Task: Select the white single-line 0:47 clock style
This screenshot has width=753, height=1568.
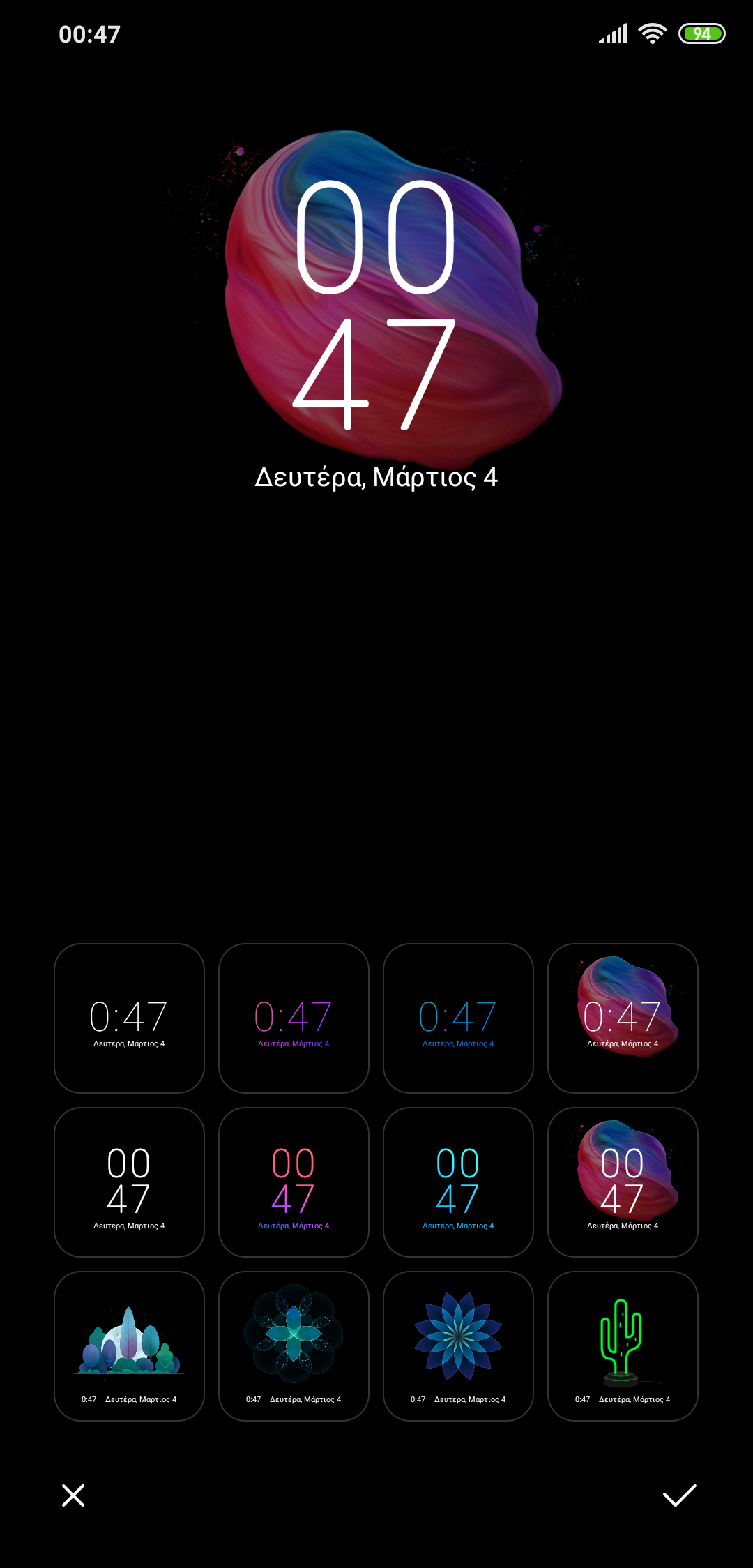Action: point(129,1018)
